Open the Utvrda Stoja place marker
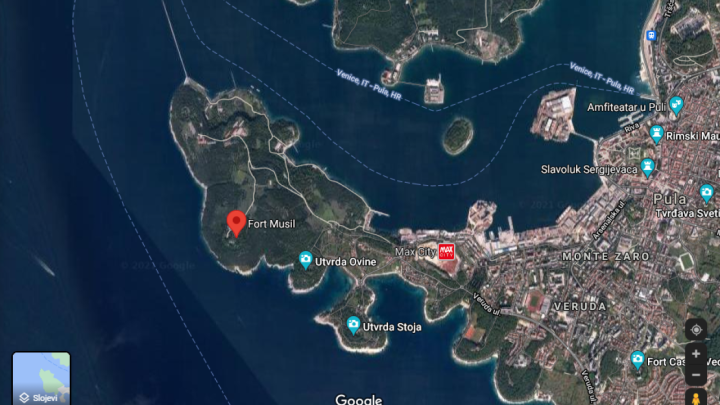 (x=353, y=325)
